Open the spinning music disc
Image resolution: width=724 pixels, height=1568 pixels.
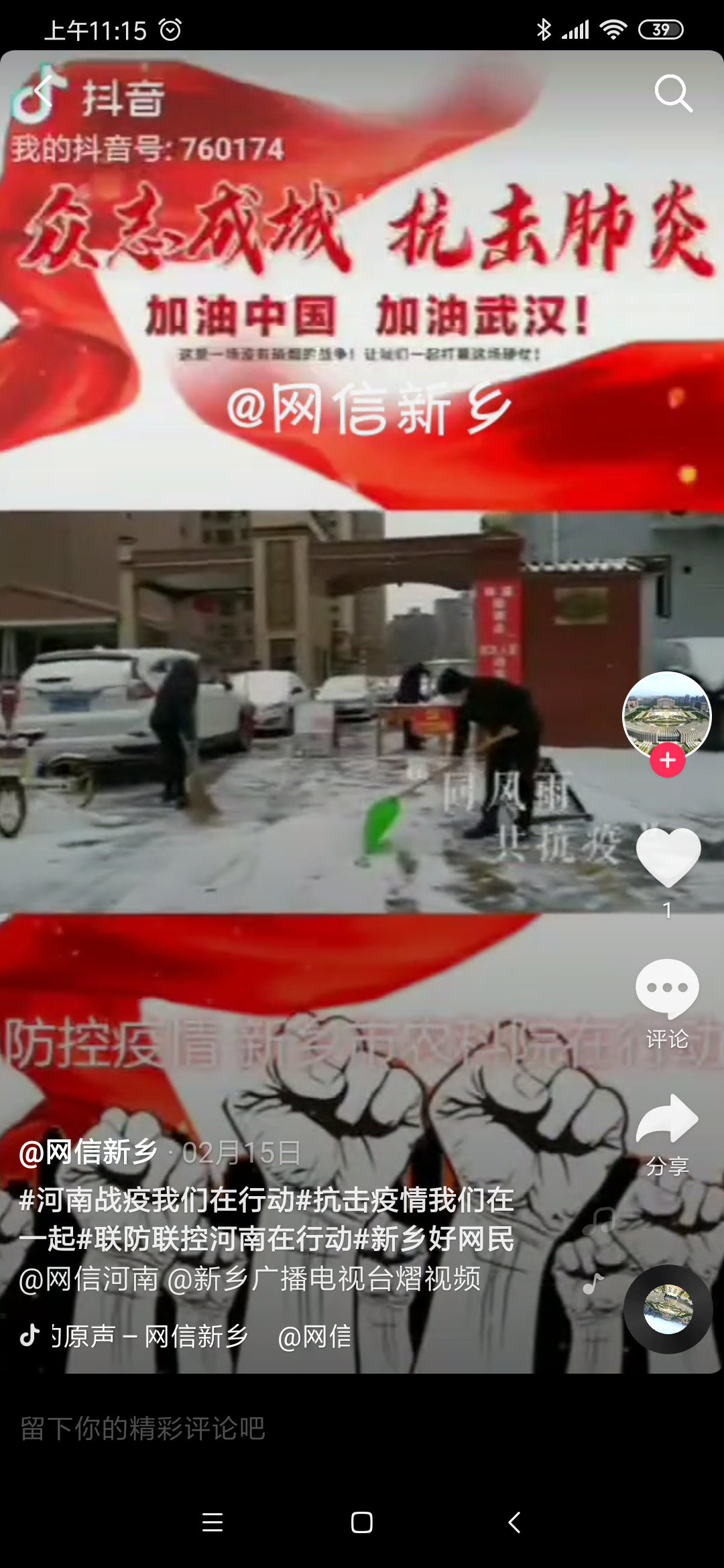668,1309
